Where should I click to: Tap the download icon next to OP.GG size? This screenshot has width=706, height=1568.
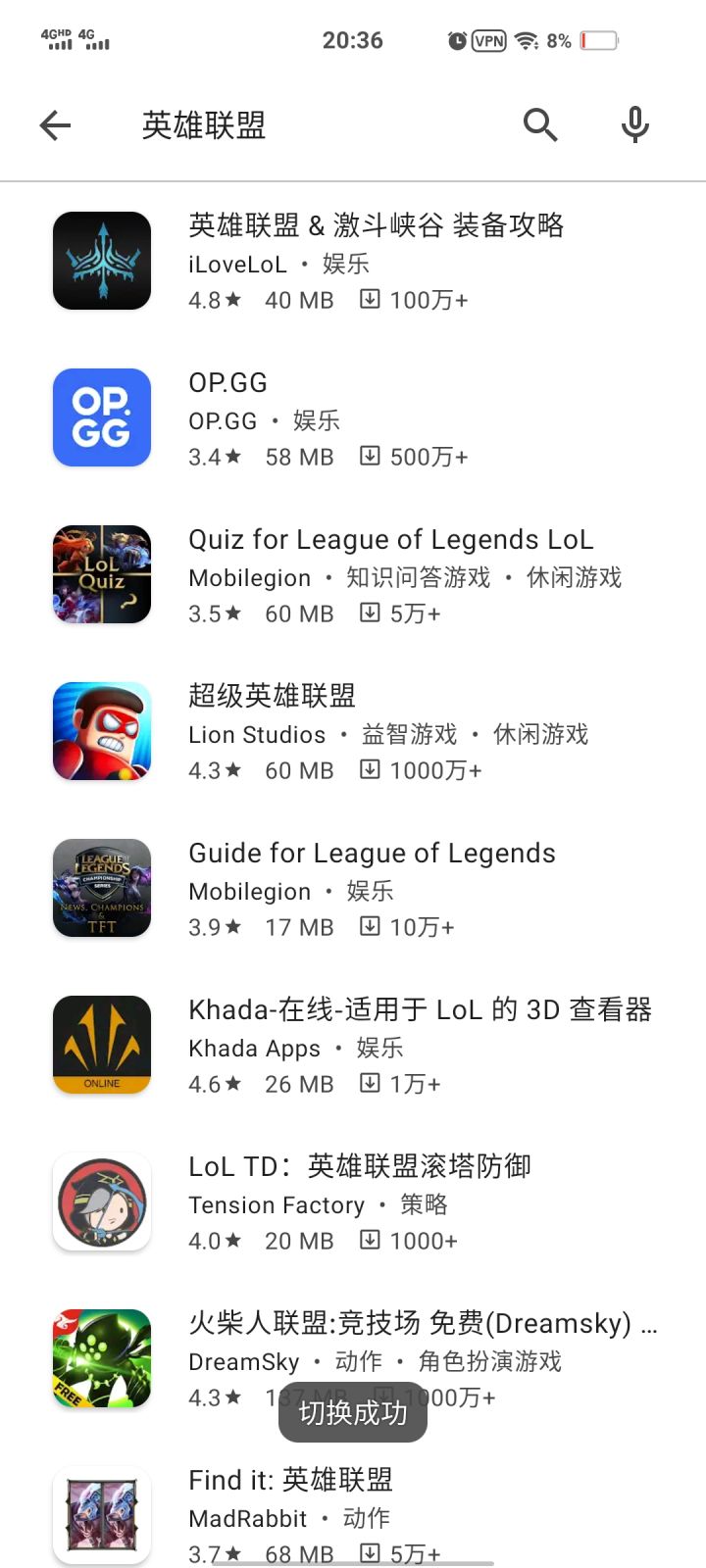(x=370, y=457)
